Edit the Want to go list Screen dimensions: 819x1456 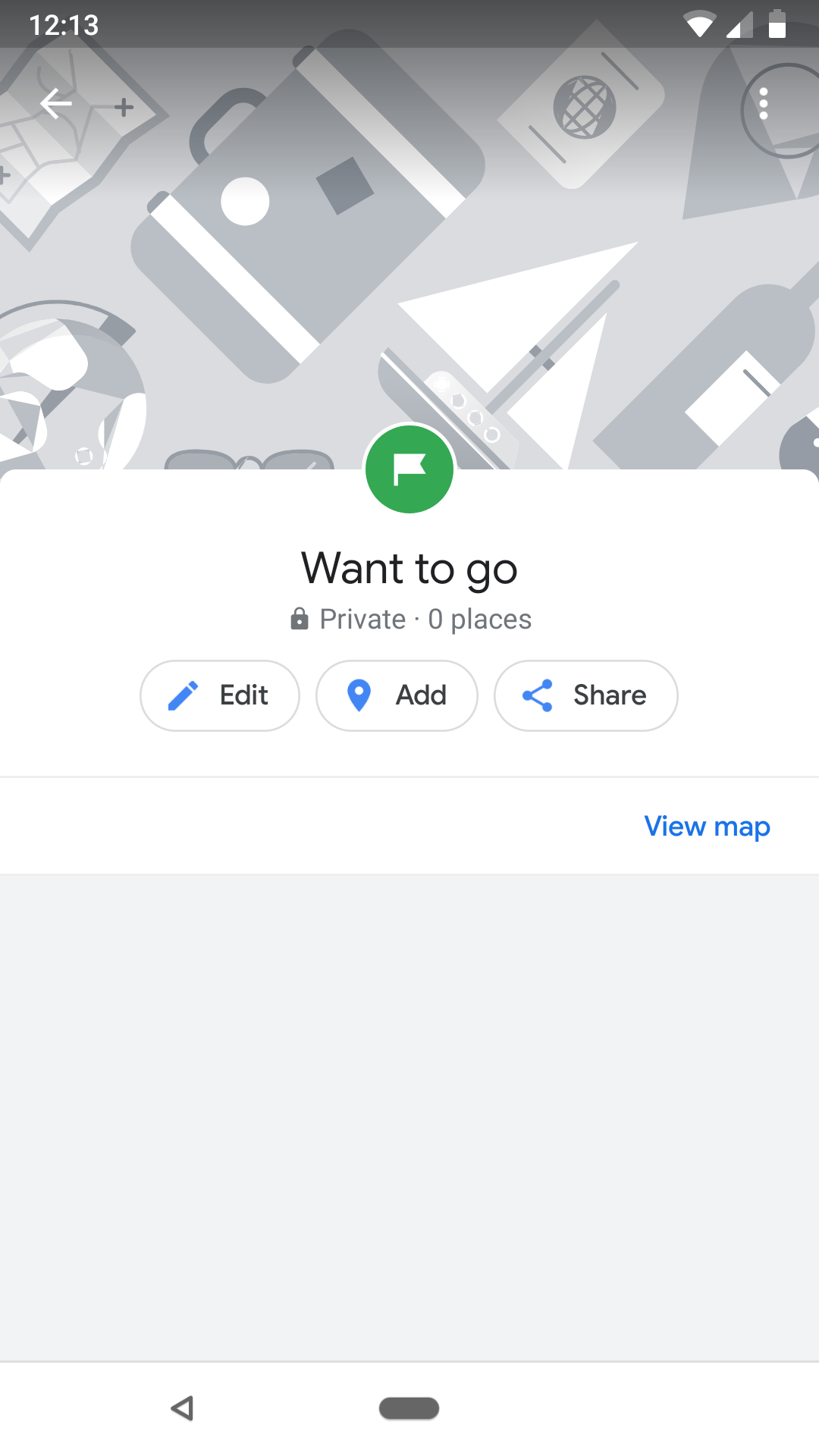click(220, 695)
